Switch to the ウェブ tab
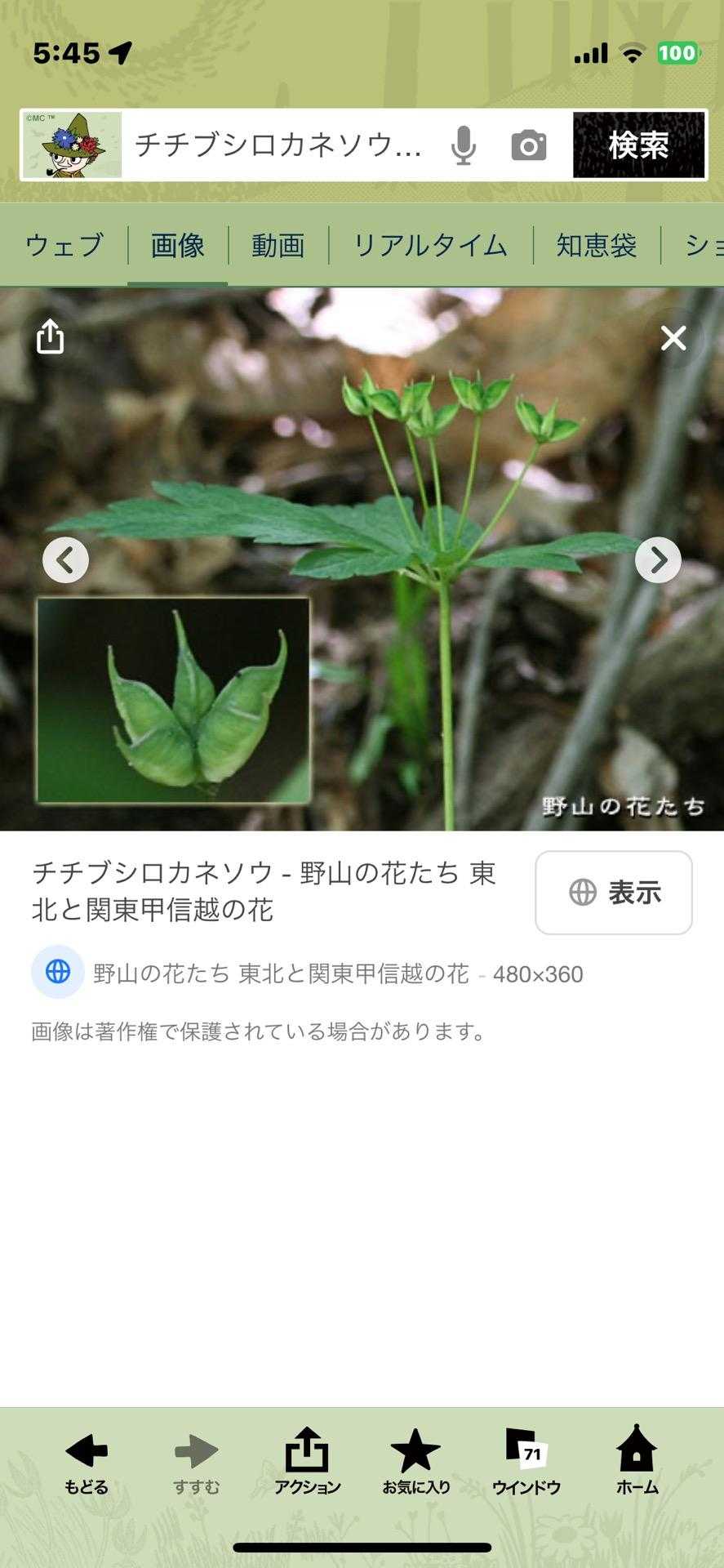Viewport: 724px width, 1568px height. (64, 245)
